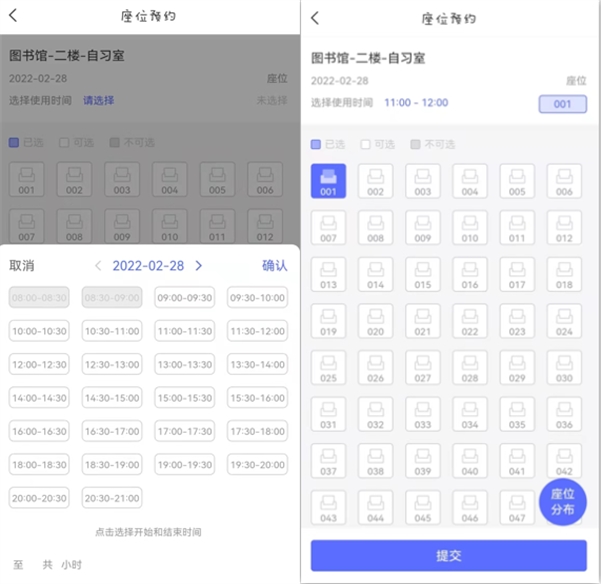
Task: Confirm the time selection with 确认
Action: coord(274,266)
